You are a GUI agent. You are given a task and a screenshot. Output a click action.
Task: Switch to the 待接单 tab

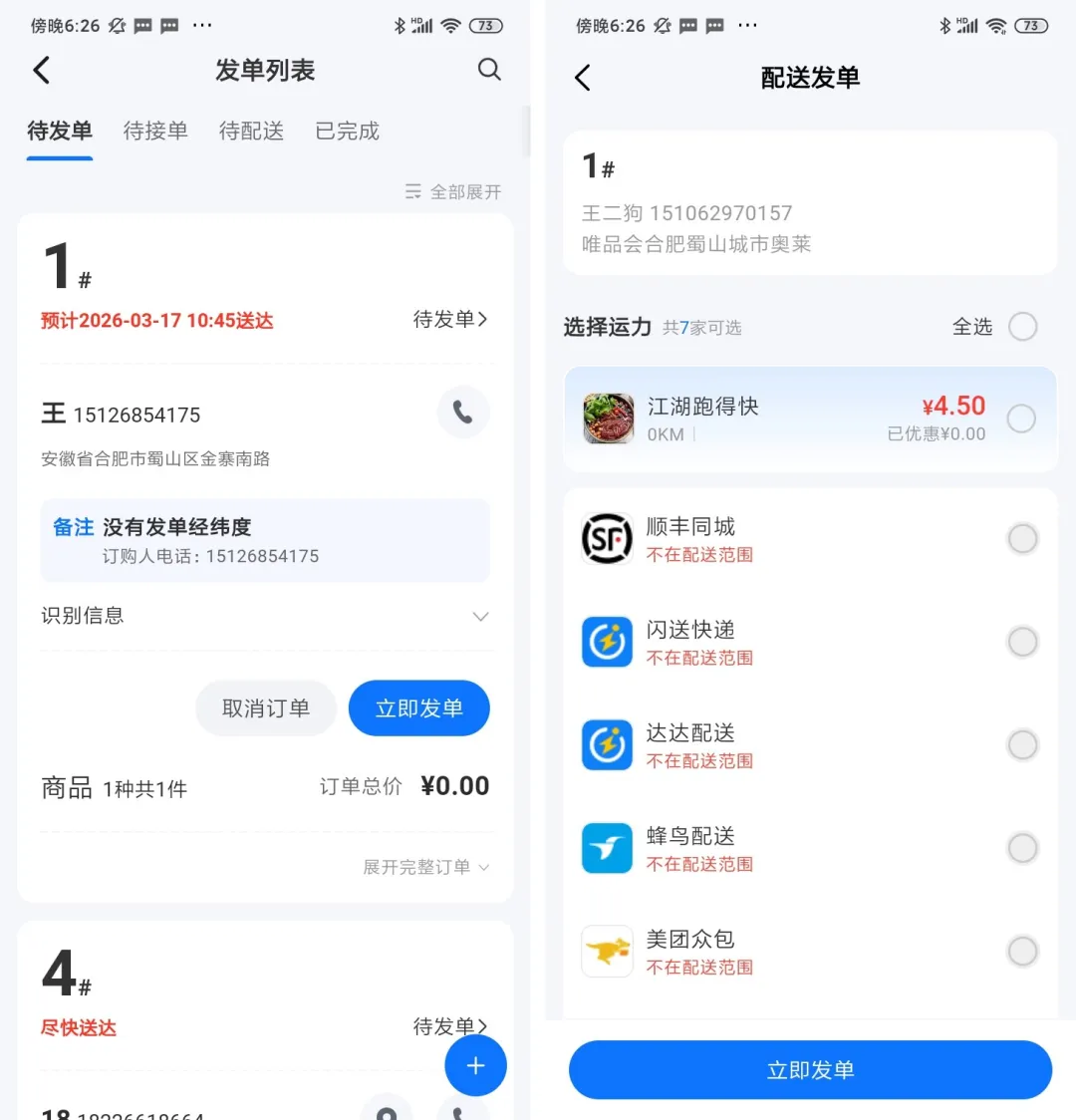(x=155, y=131)
